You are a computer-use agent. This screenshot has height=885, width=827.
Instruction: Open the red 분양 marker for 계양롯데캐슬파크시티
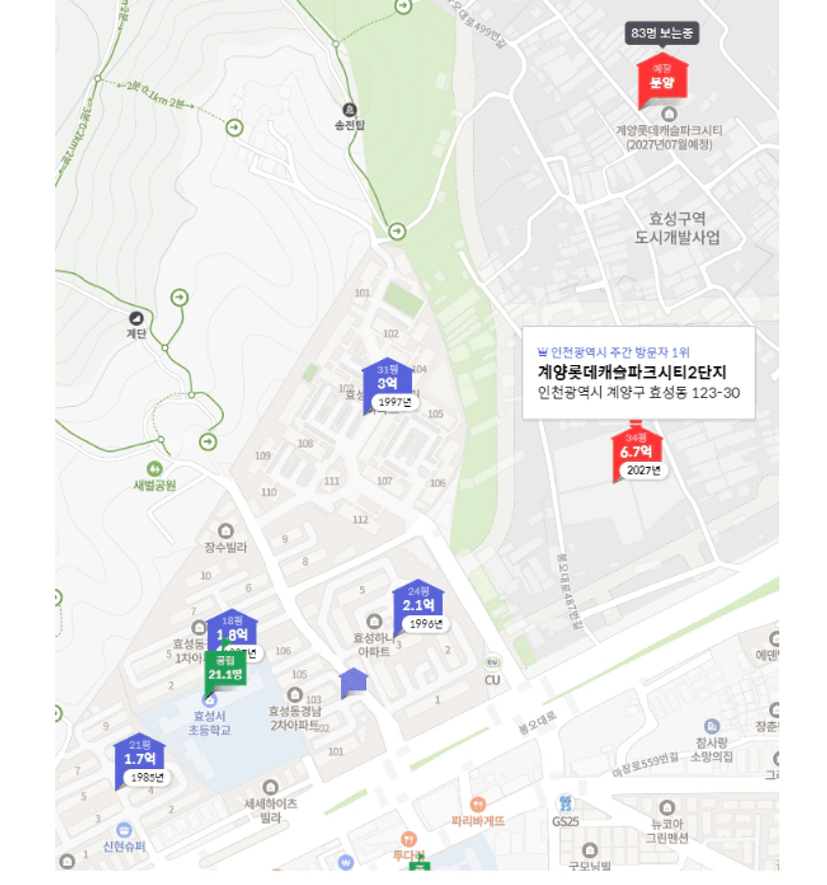tap(662, 78)
